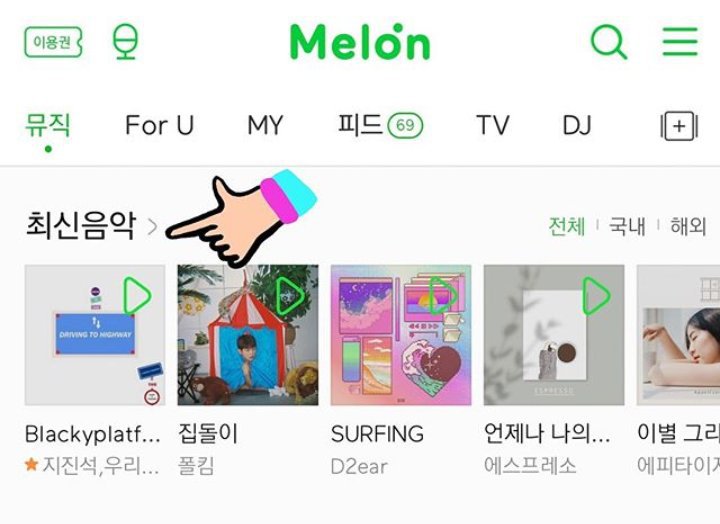Open the SURFING album by D2ear
The width and height of the screenshot is (720, 524).
[x=401, y=335]
